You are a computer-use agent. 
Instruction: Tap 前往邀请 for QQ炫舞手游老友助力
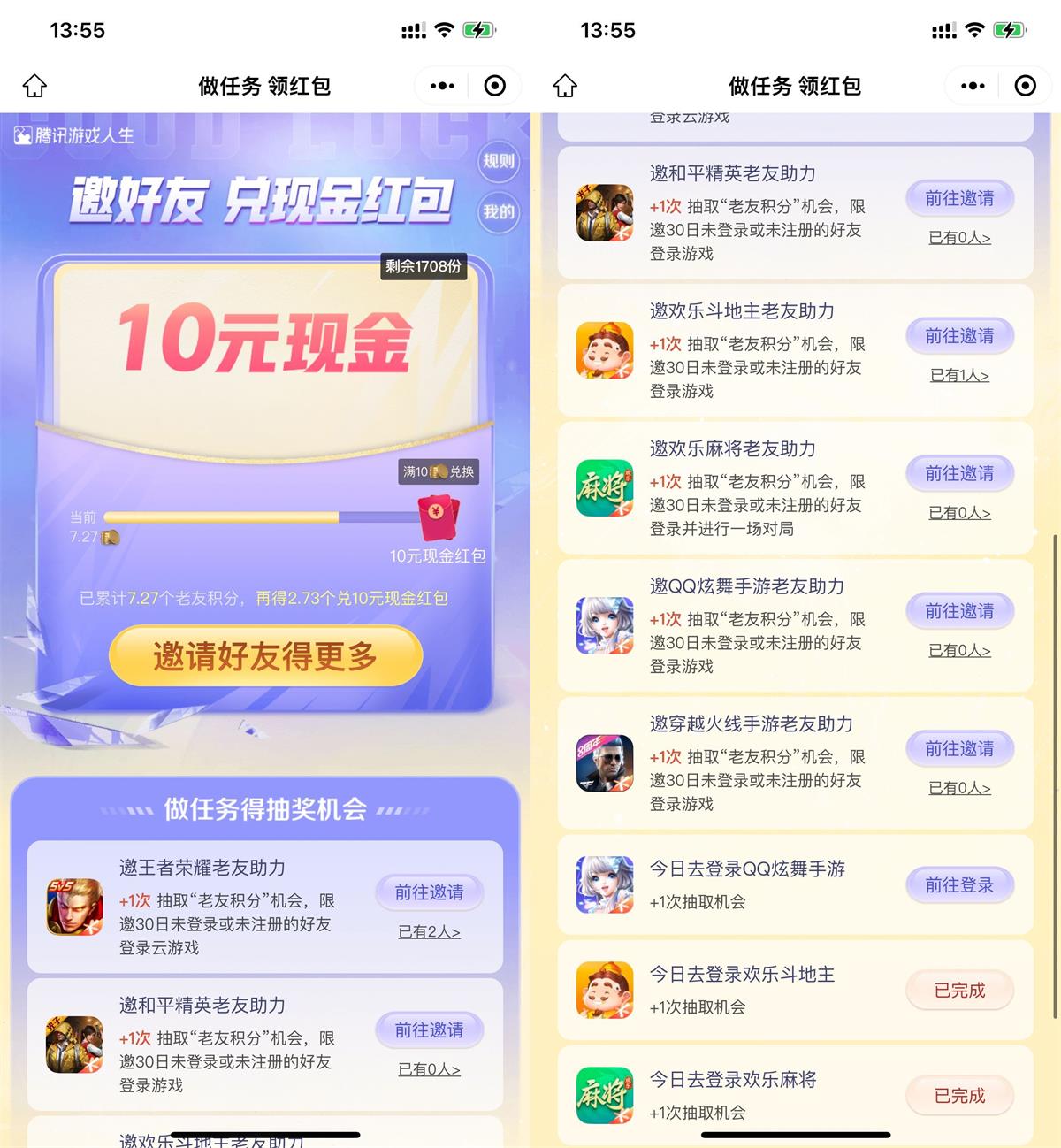coord(959,611)
